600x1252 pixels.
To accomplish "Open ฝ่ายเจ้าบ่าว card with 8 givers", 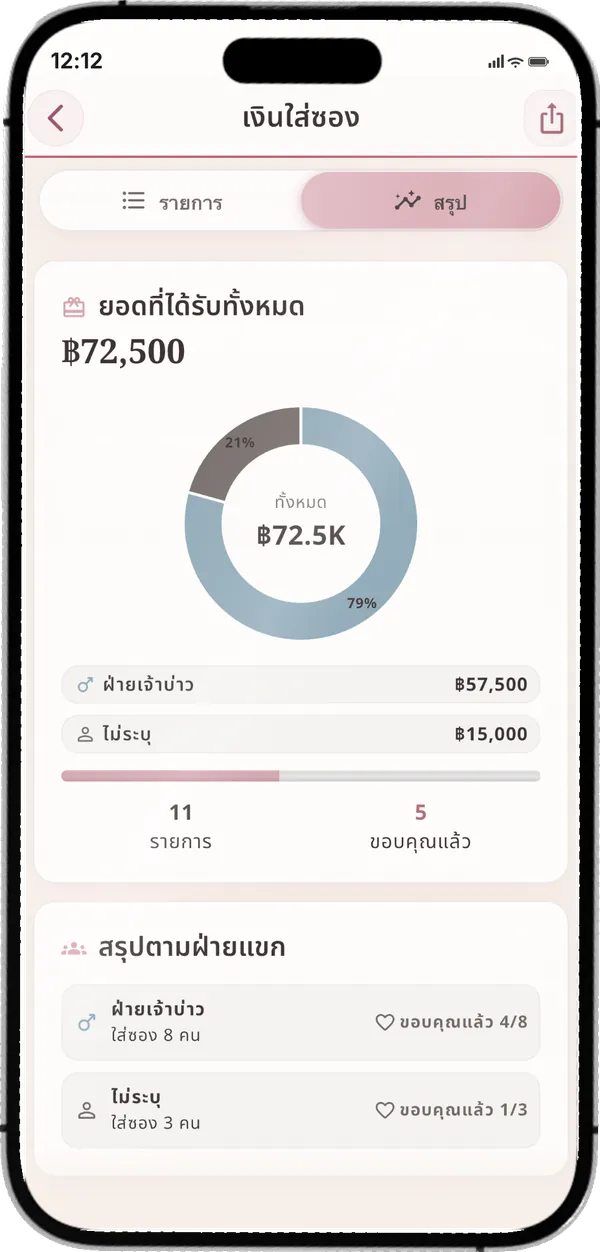I will coord(301,1022).
